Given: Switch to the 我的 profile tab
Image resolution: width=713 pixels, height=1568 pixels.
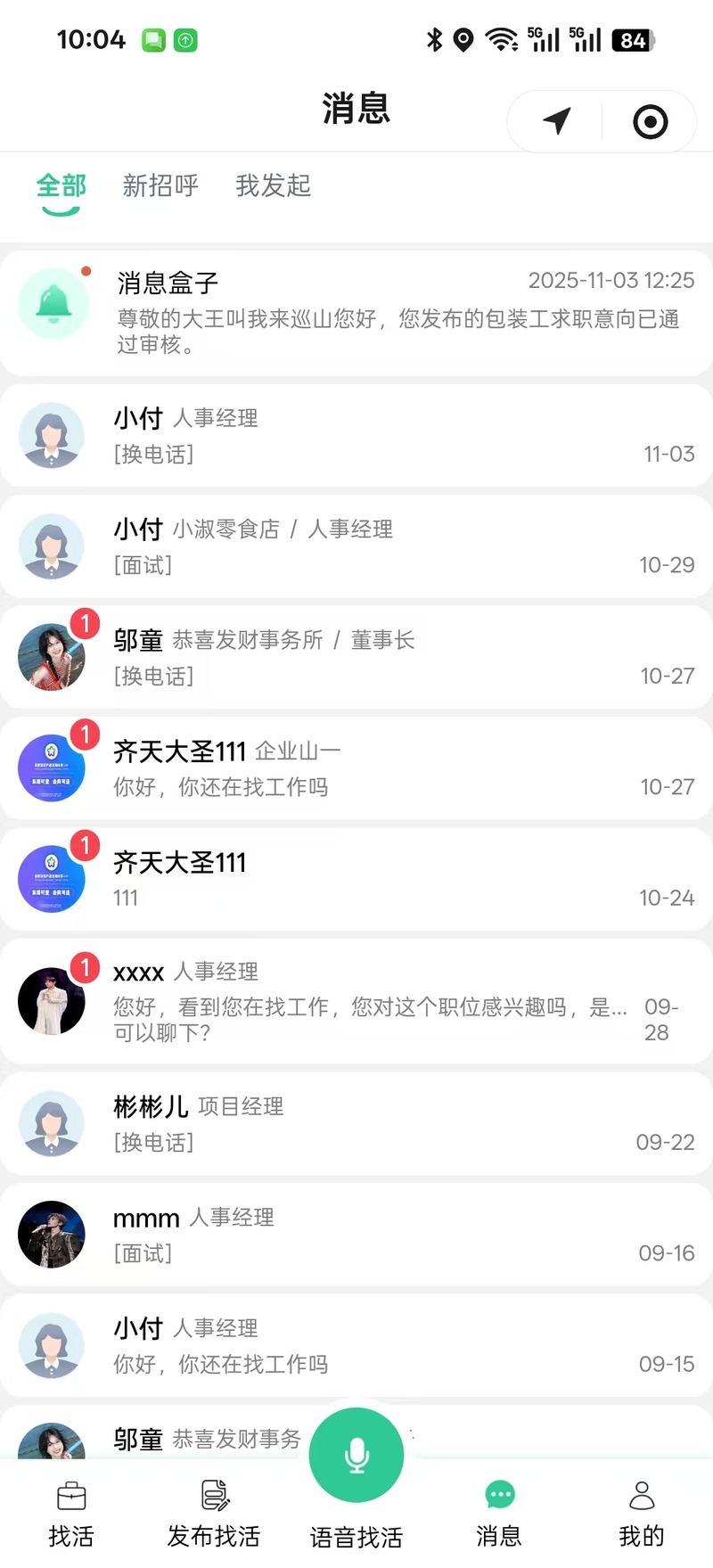Looking at the screenshot, I should 642,1514.
